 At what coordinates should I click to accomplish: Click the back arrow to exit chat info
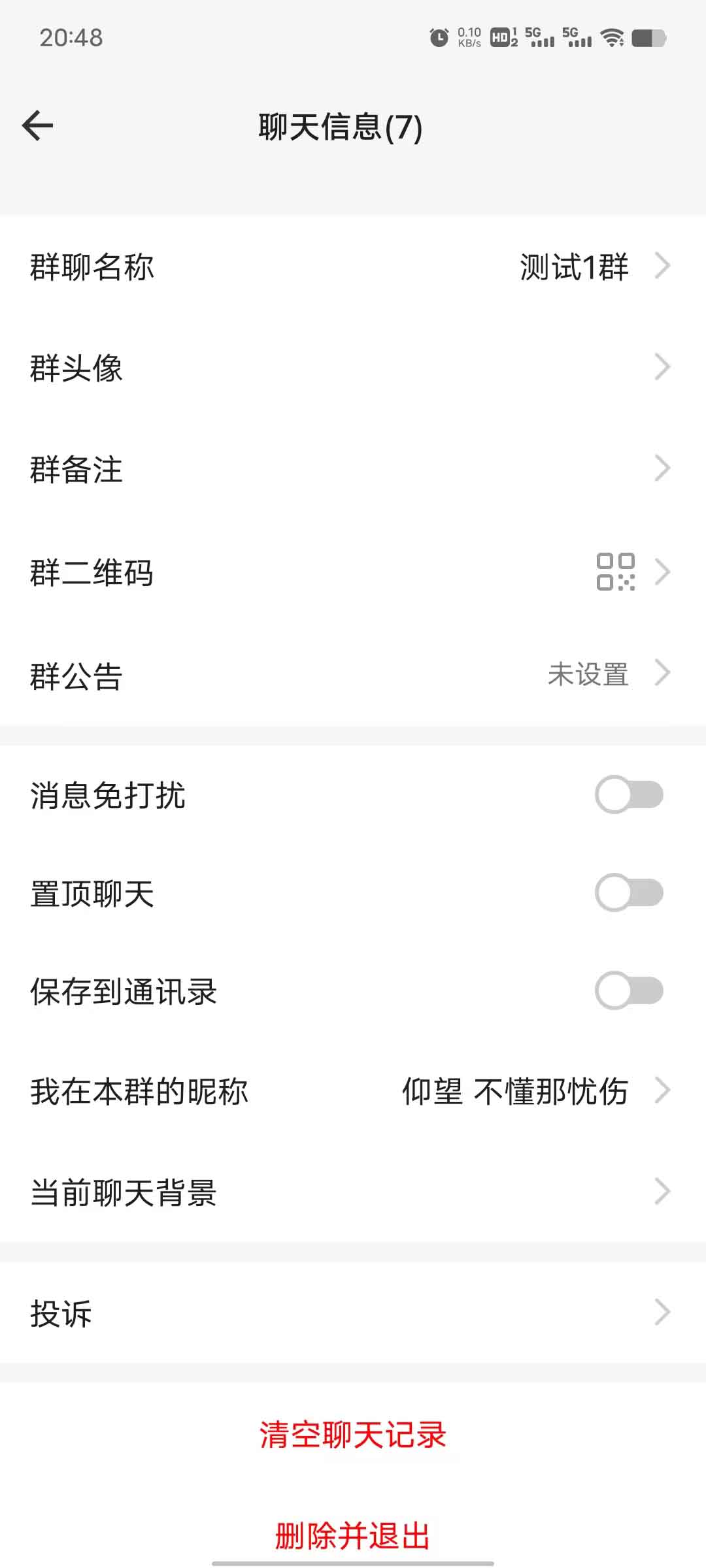(x=37, y=125)
